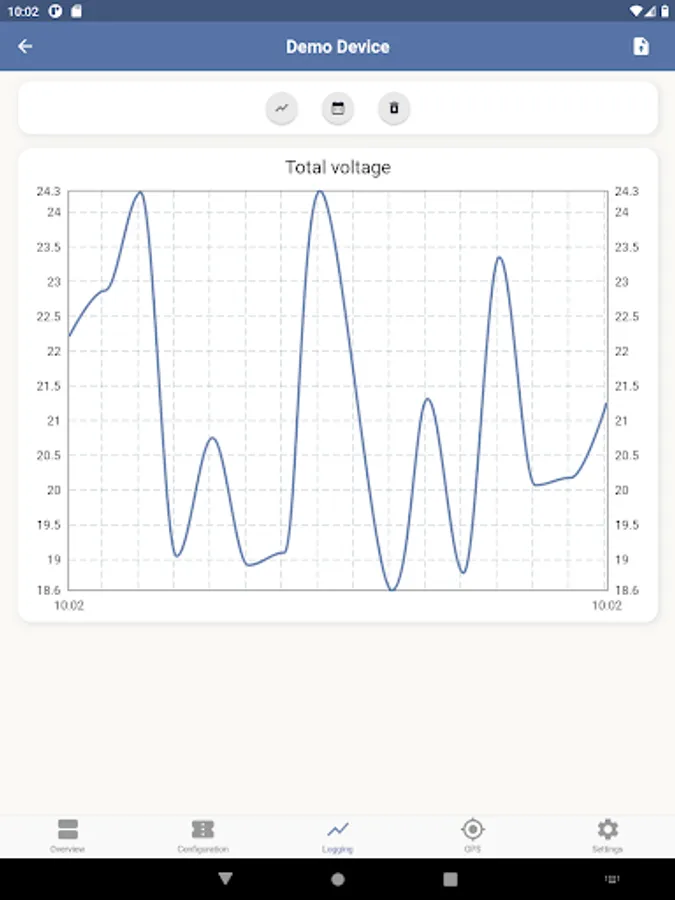The width and height of the screenshot is (675, 900).
Task: Select the Logging tab
Action: [338, 836]
